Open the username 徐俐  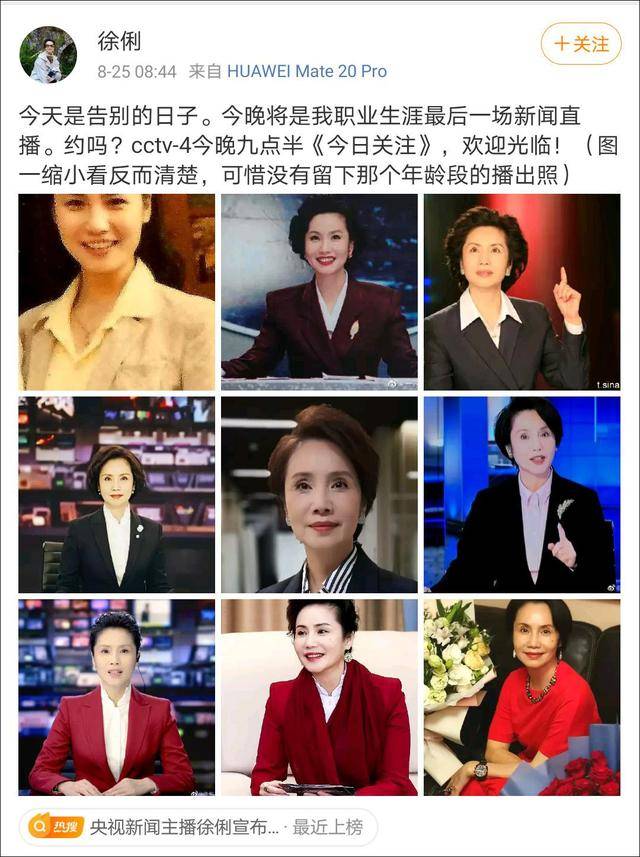pyautogui.click(x=119, y=41)
